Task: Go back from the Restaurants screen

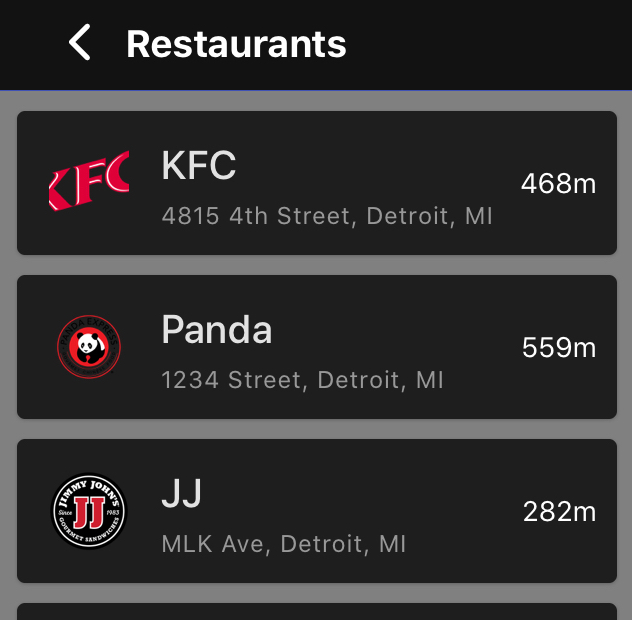Action: (x=79, y=44)
